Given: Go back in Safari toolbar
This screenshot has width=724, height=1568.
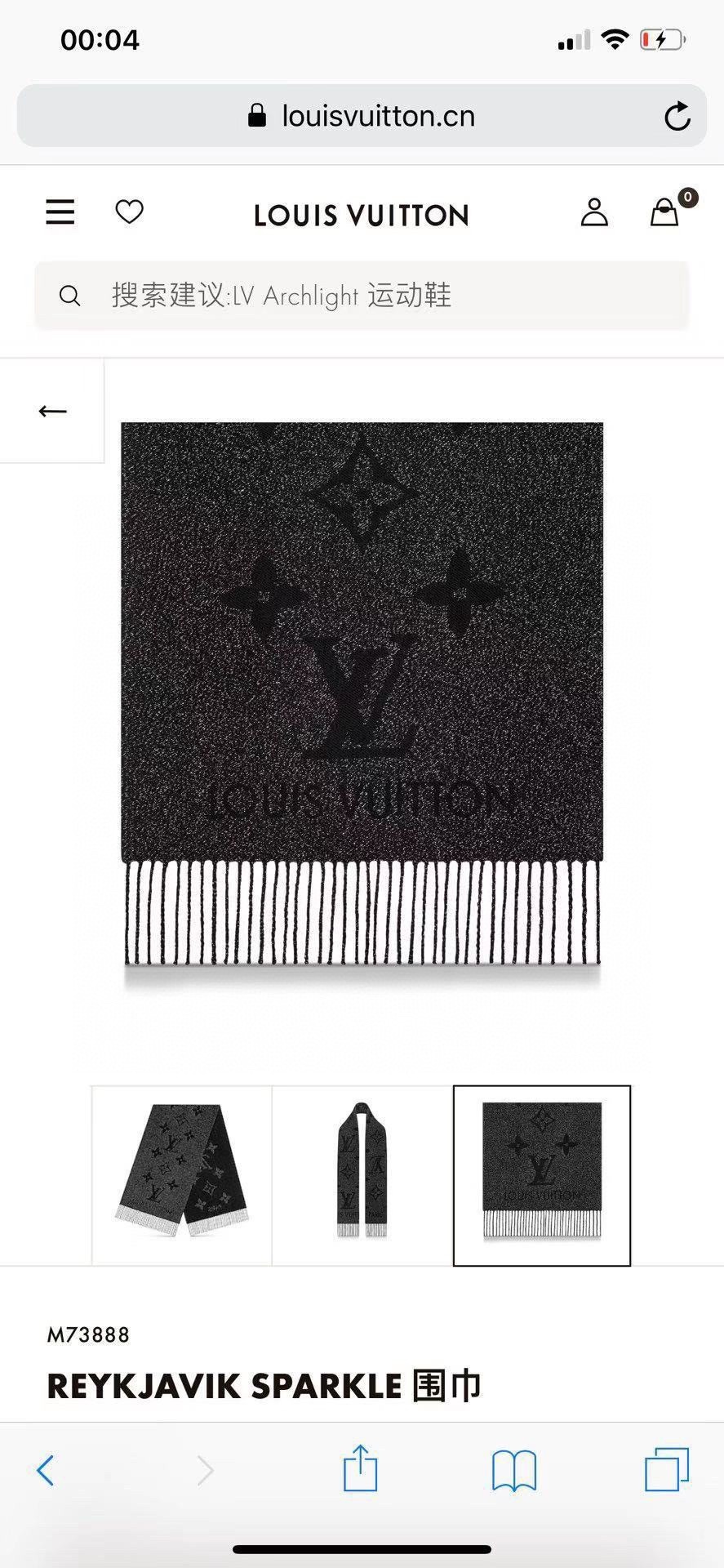Looking at the screenshot, I should click(x=46, y=1470).
